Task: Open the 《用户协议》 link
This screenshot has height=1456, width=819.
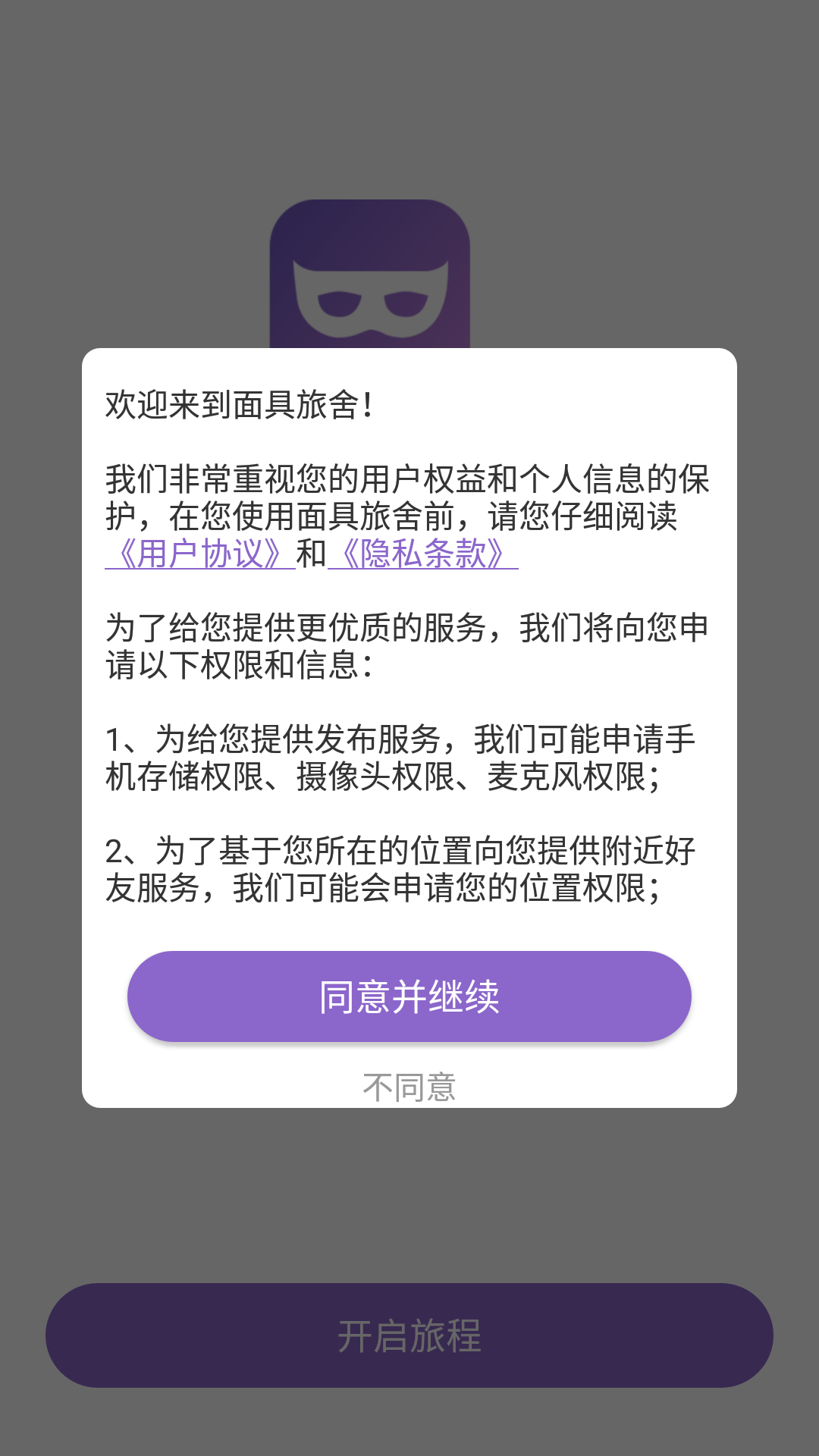Action: 200,554
